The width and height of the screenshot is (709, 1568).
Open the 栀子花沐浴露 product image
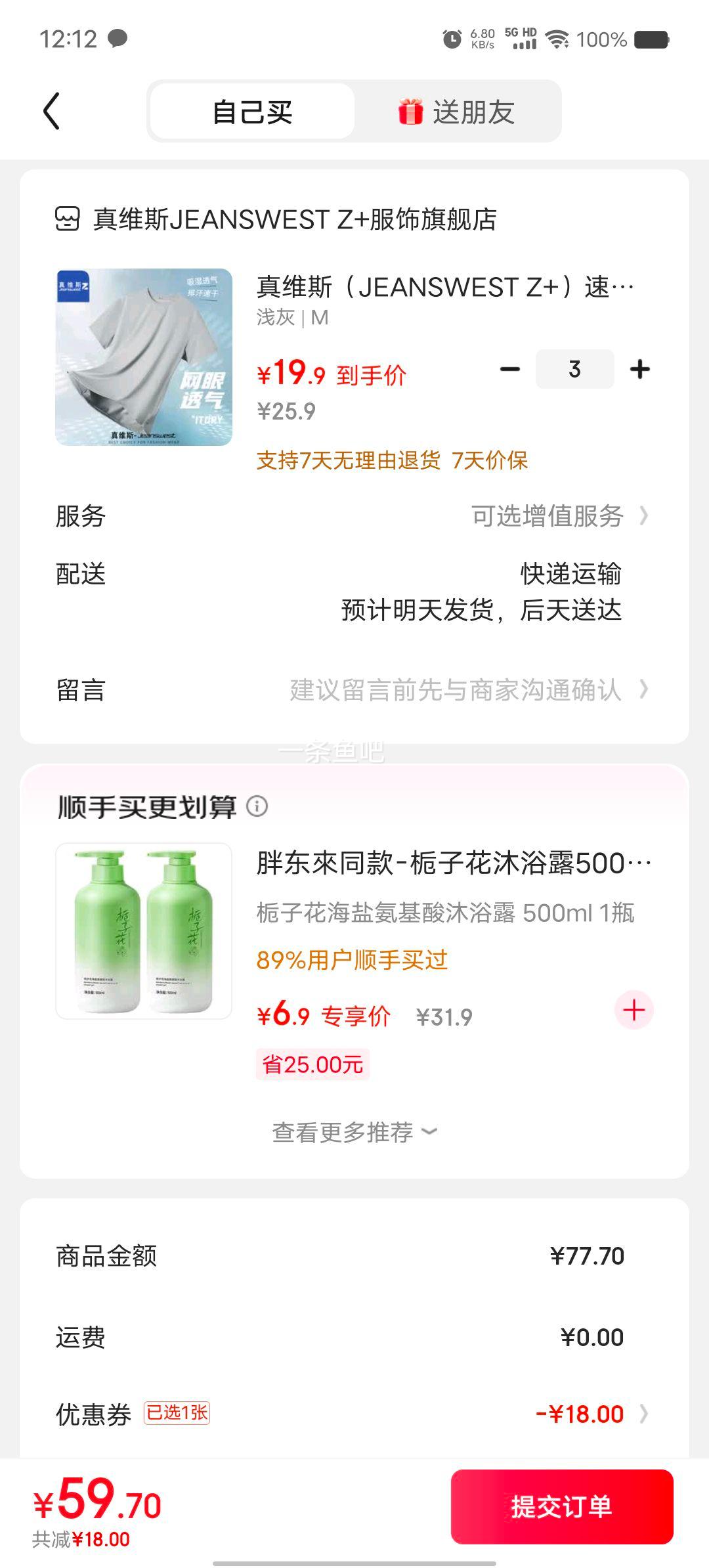(144, 931)
